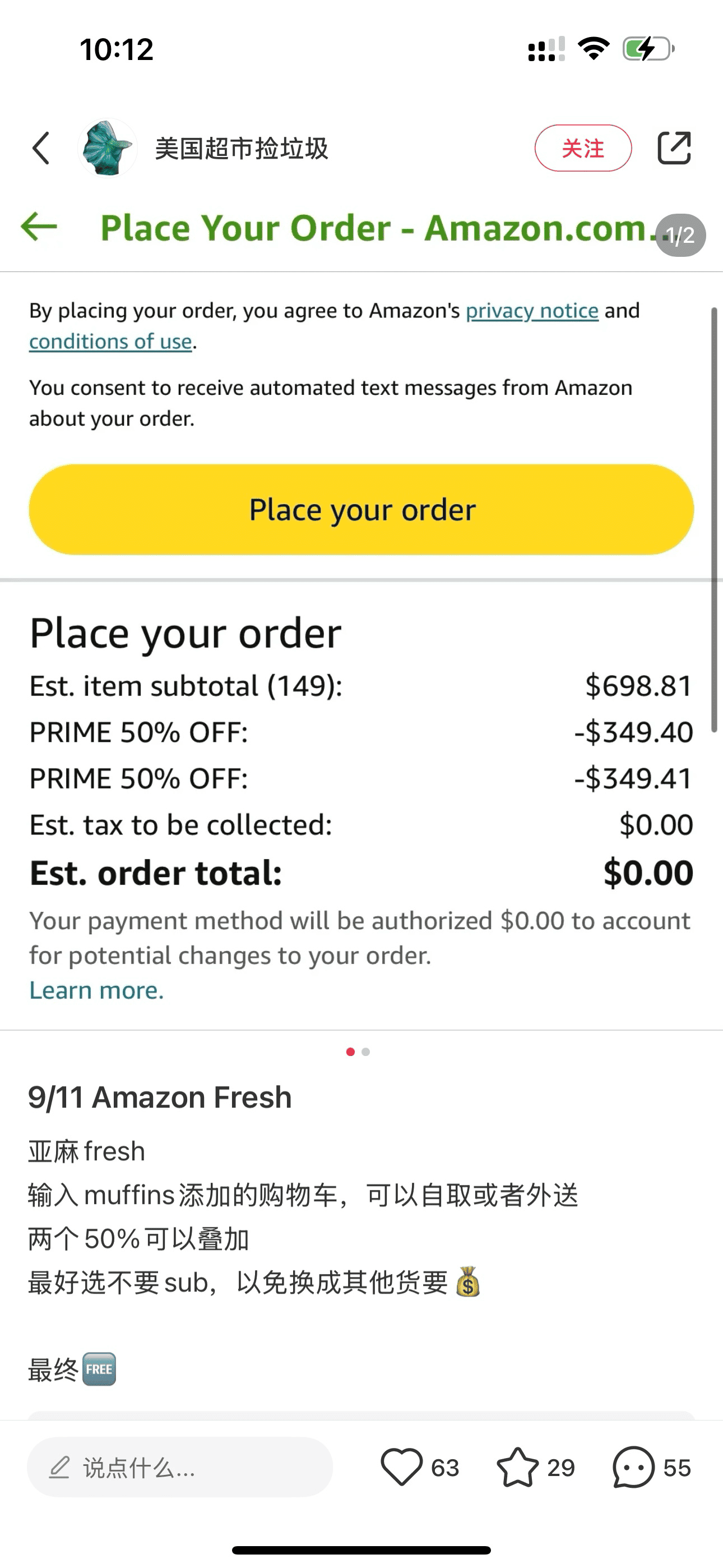Toggle follow by tapping the 关注 button
723x1568 pixels.
click(582, 147)
